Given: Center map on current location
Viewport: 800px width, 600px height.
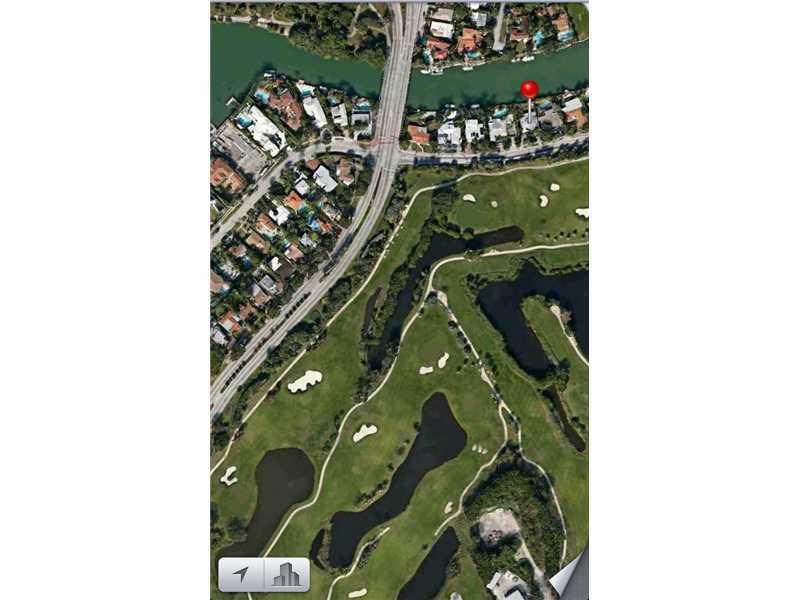Looking at the screenshot, I should pos(241,575).
